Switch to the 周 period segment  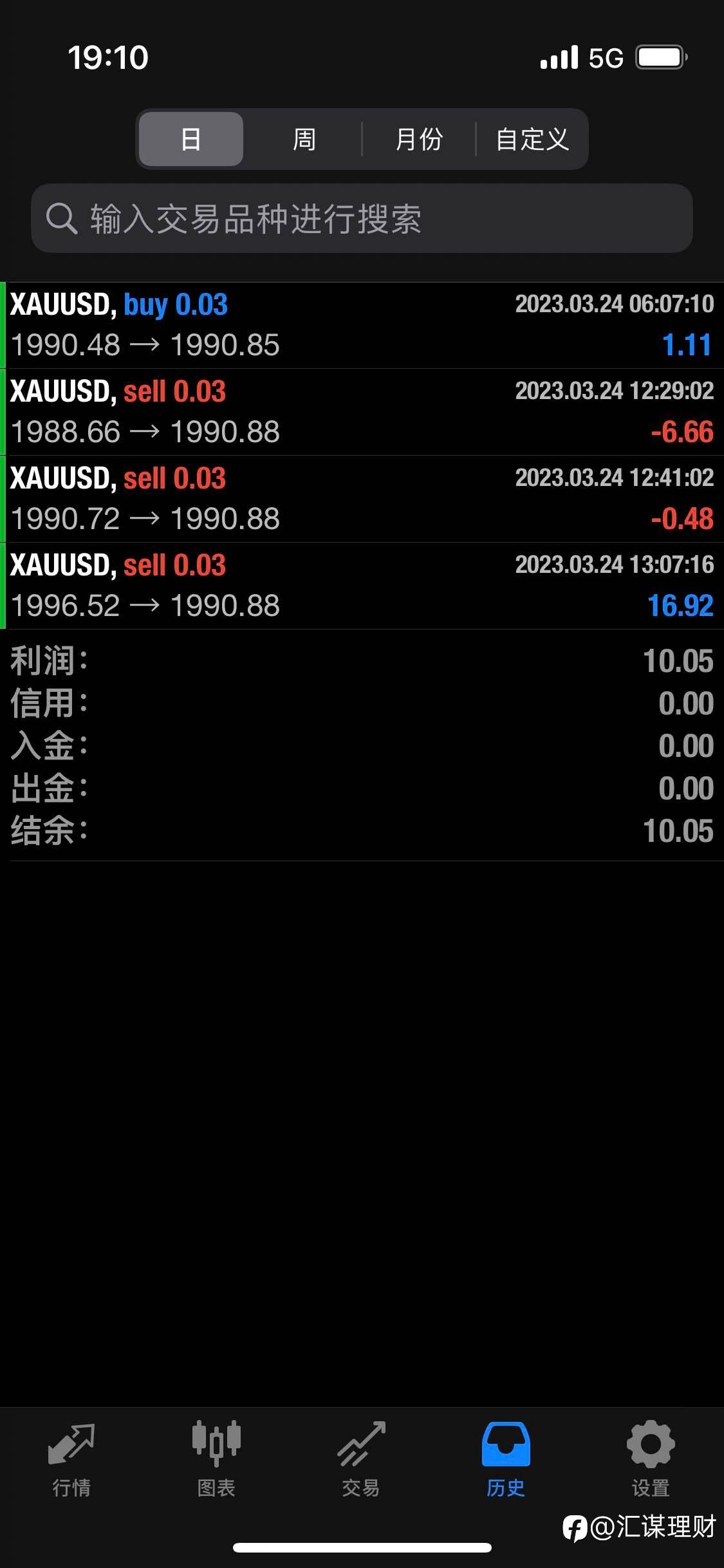(304, 139)
